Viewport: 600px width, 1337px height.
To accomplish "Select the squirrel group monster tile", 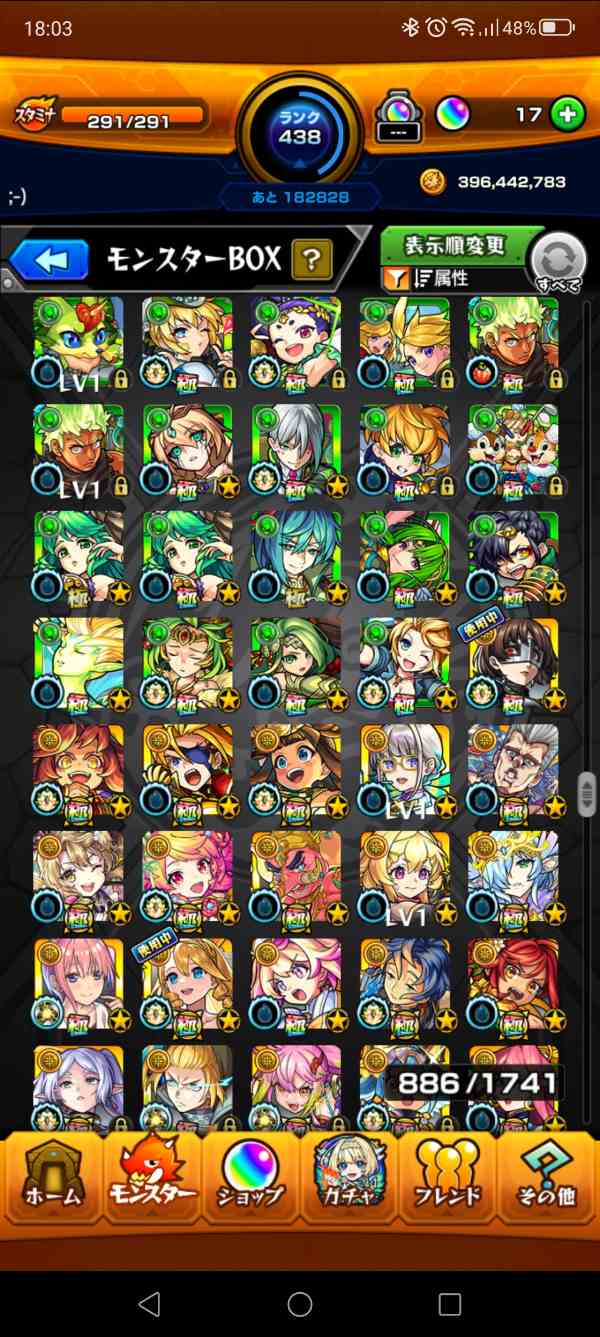I will tap(512, 449).
